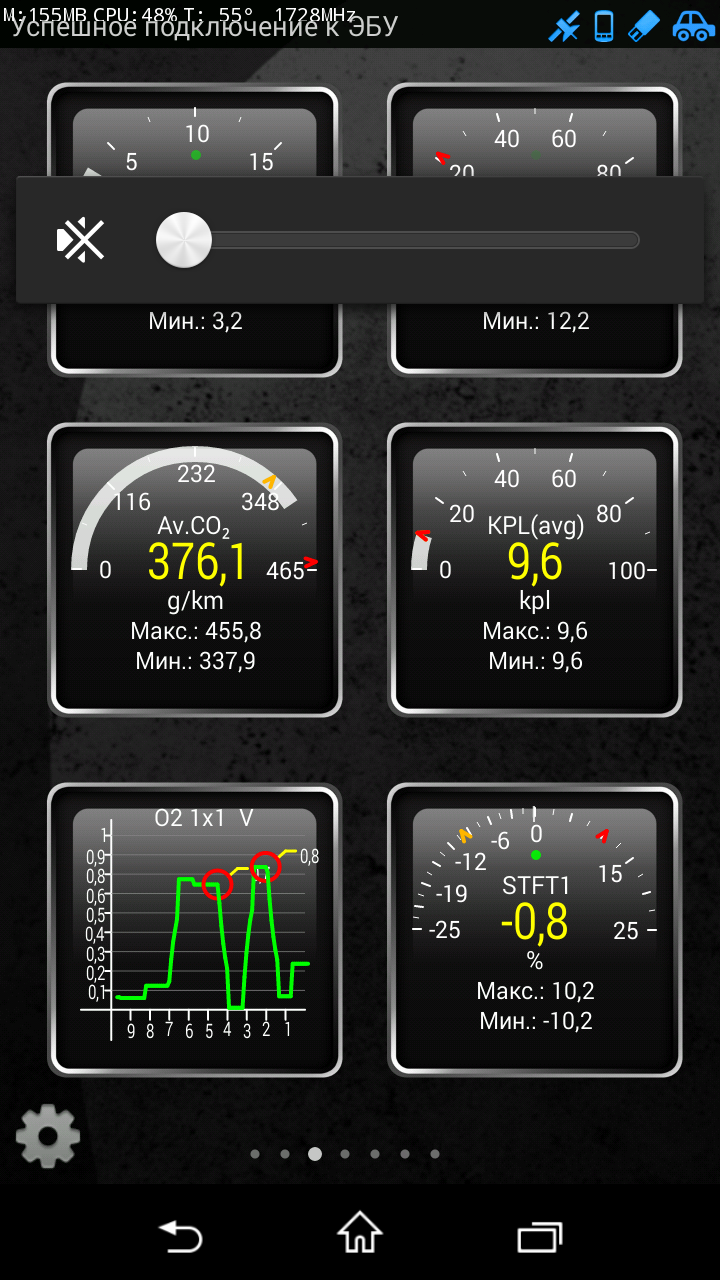Image resolution: width=720 pixels, height=1280 pixels.
Task: Tap the muted volume icon
Action: [81, 240]
